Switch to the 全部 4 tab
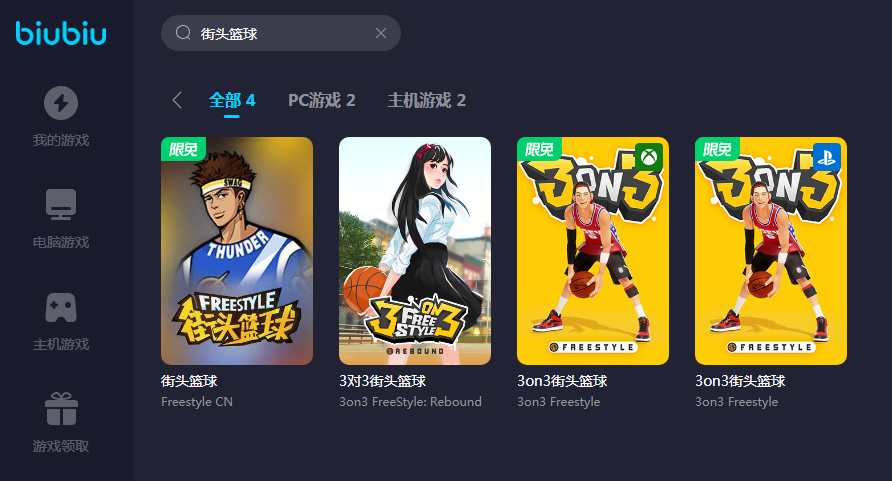Viewport: 892px width, 481px height. coord(232,100)
